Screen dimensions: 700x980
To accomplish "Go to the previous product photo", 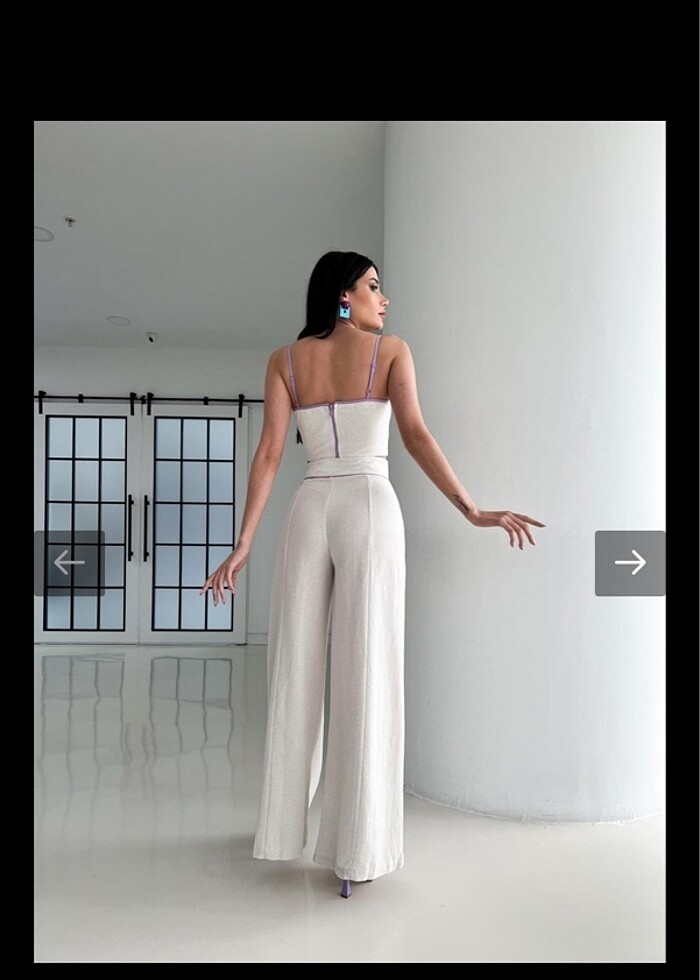I will click(x=69, y=563).
